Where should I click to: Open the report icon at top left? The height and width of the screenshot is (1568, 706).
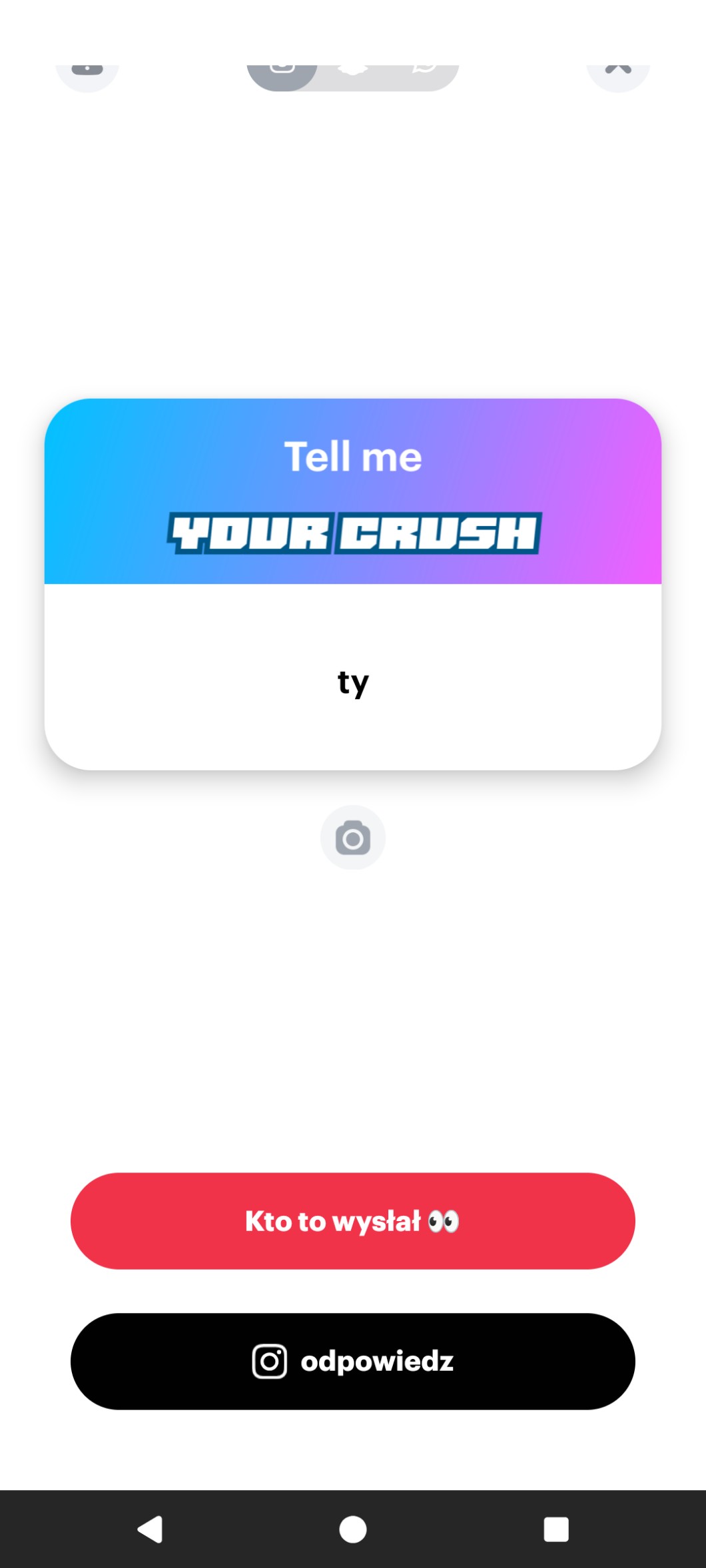click(x=87, y=72)
